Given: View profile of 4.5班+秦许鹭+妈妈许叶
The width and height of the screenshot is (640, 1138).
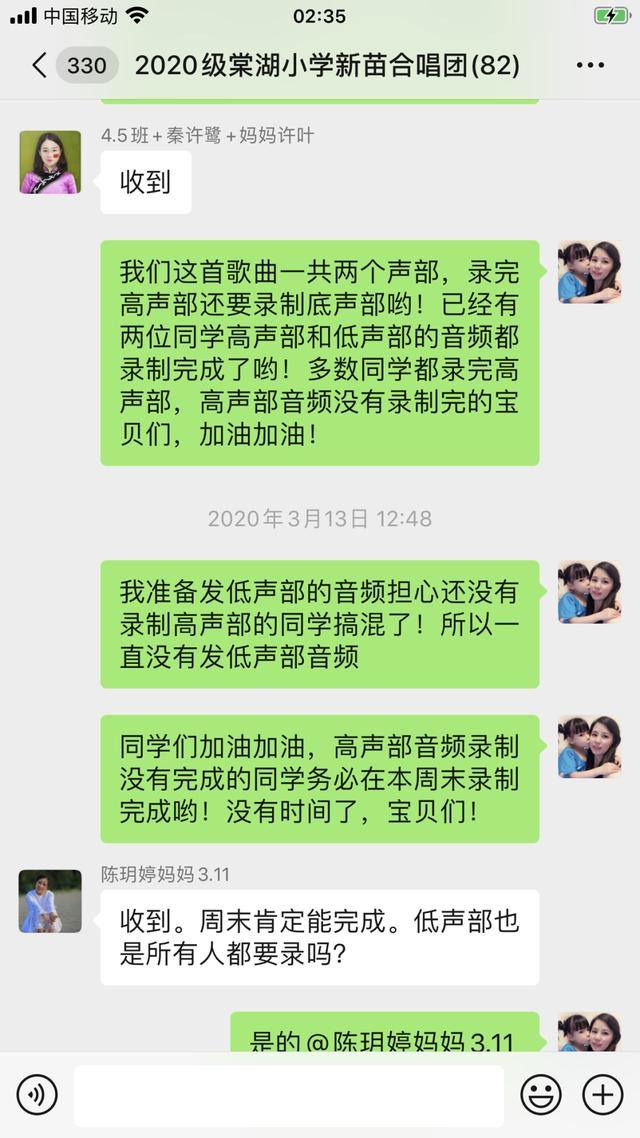Looking at the screenshot, I should click(50, 162).
